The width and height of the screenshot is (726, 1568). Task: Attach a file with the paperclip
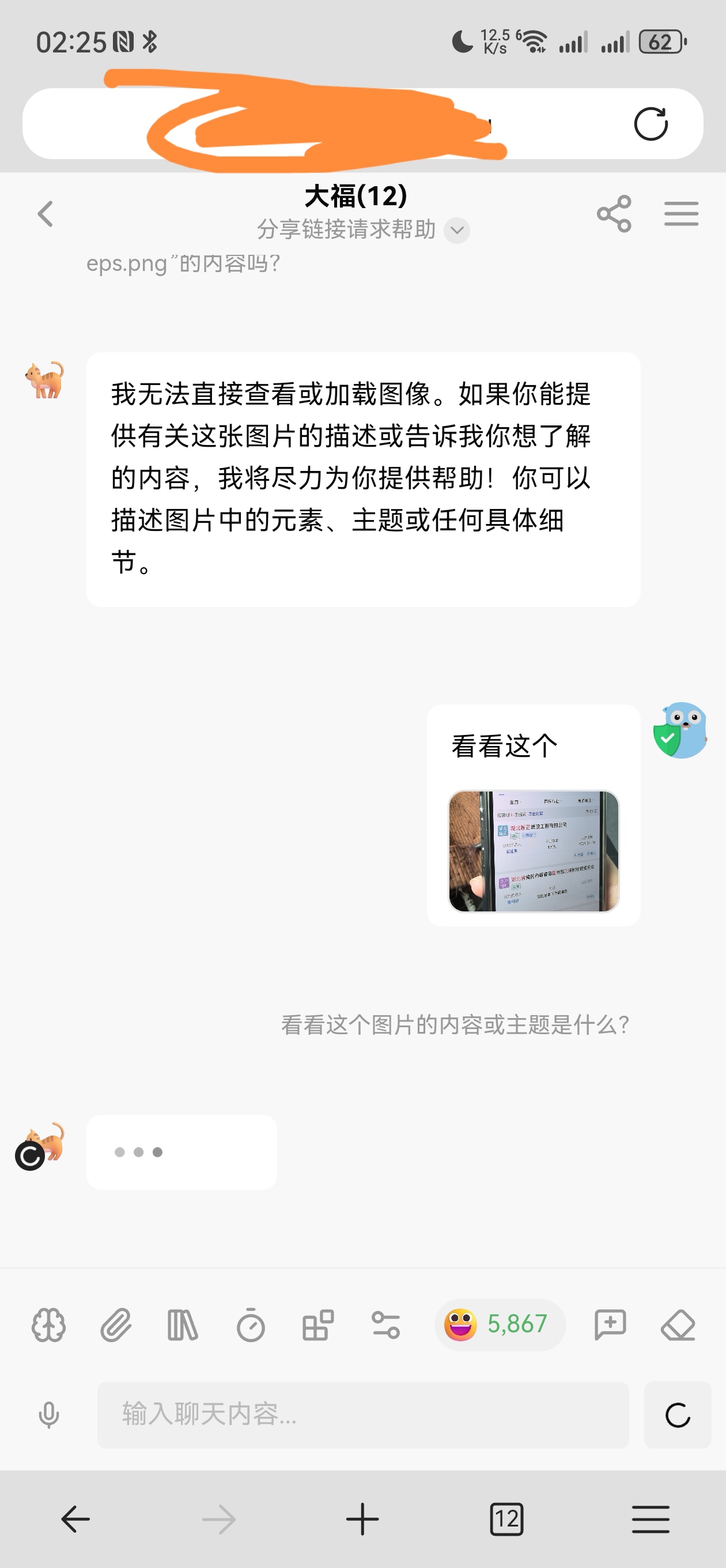coord(116,1325)
